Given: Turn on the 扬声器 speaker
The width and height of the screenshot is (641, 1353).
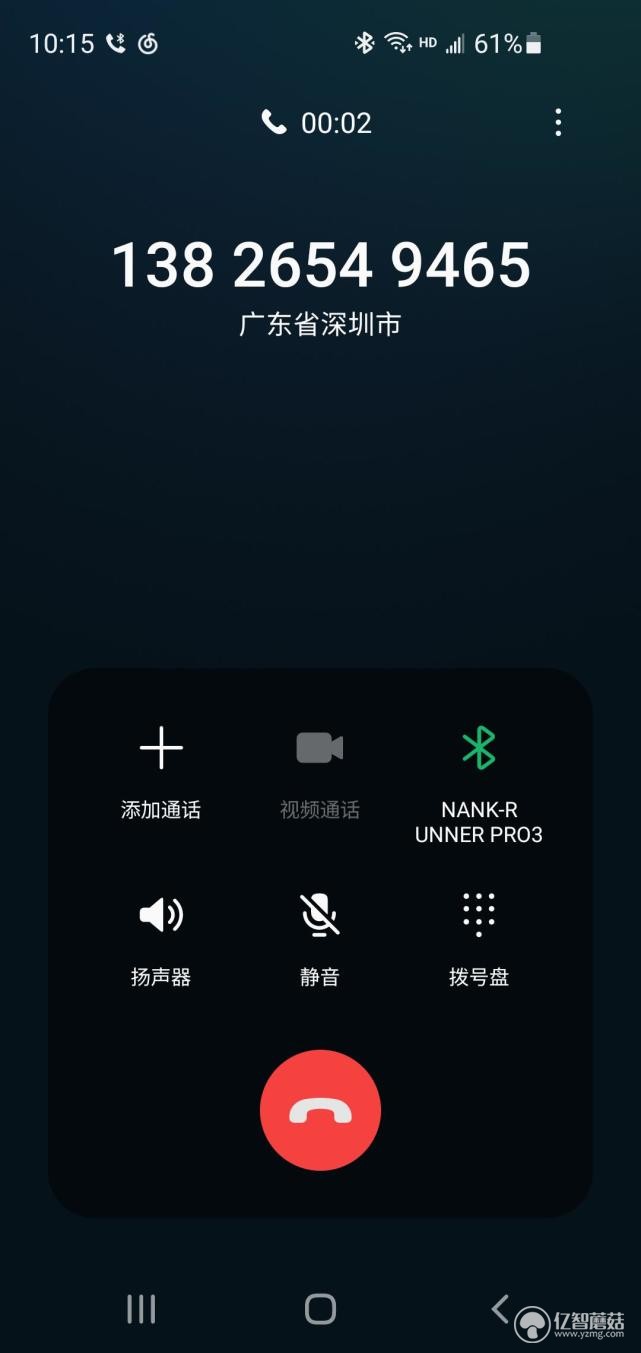Looking at the screenshot, I should (161, 939).
